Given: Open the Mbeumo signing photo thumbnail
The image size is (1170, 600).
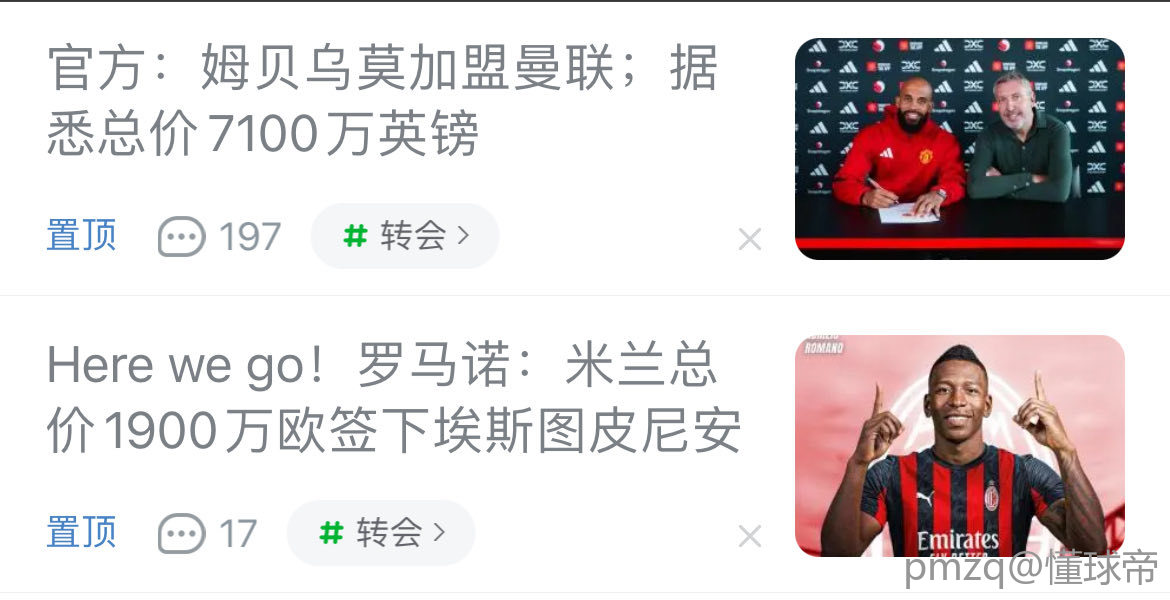Looking at the screenshot, I should (x=959, y=149).
